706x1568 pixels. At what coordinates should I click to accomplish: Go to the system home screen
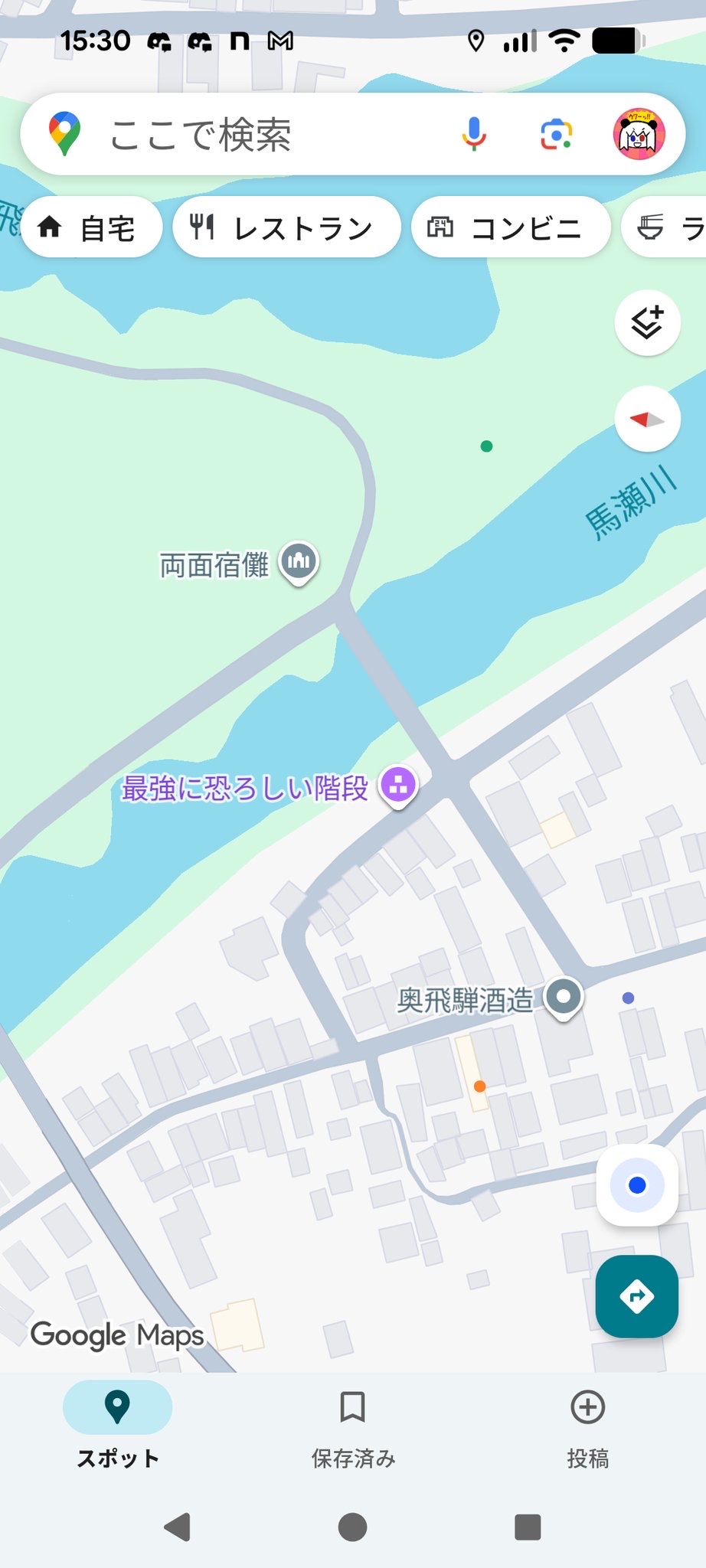click(x=352, y=1527)
